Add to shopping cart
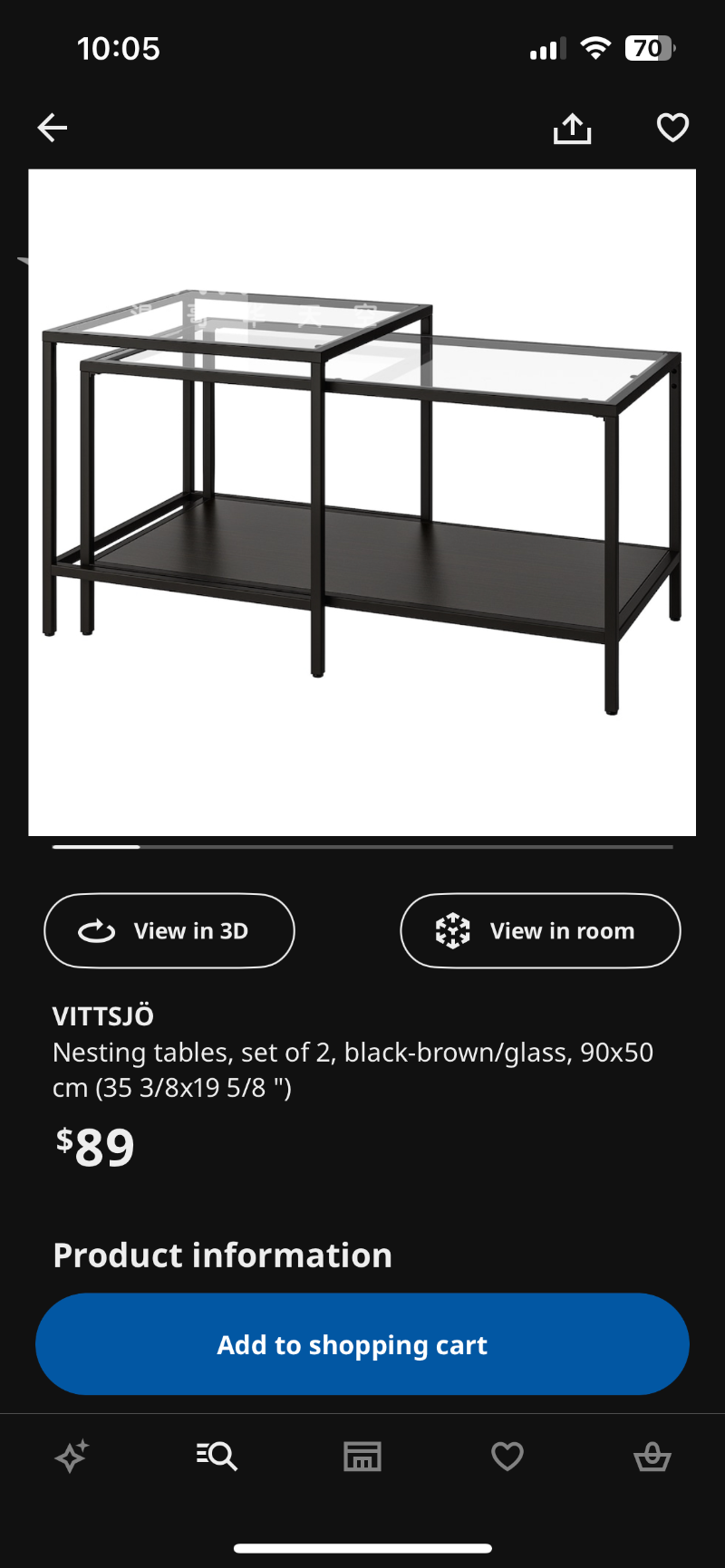 tap(362, 1344)
